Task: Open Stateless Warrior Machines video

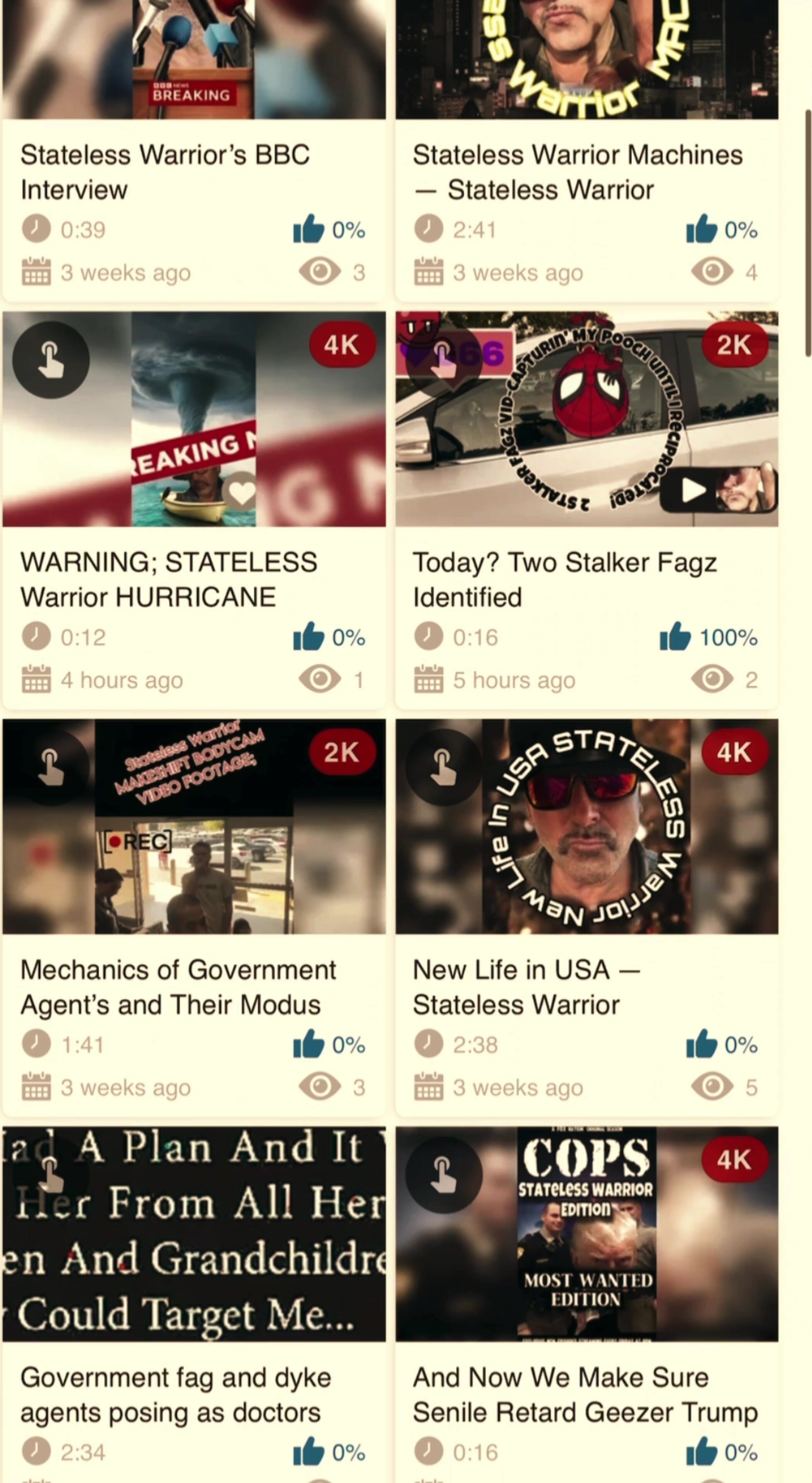Action: click(577, 171)
